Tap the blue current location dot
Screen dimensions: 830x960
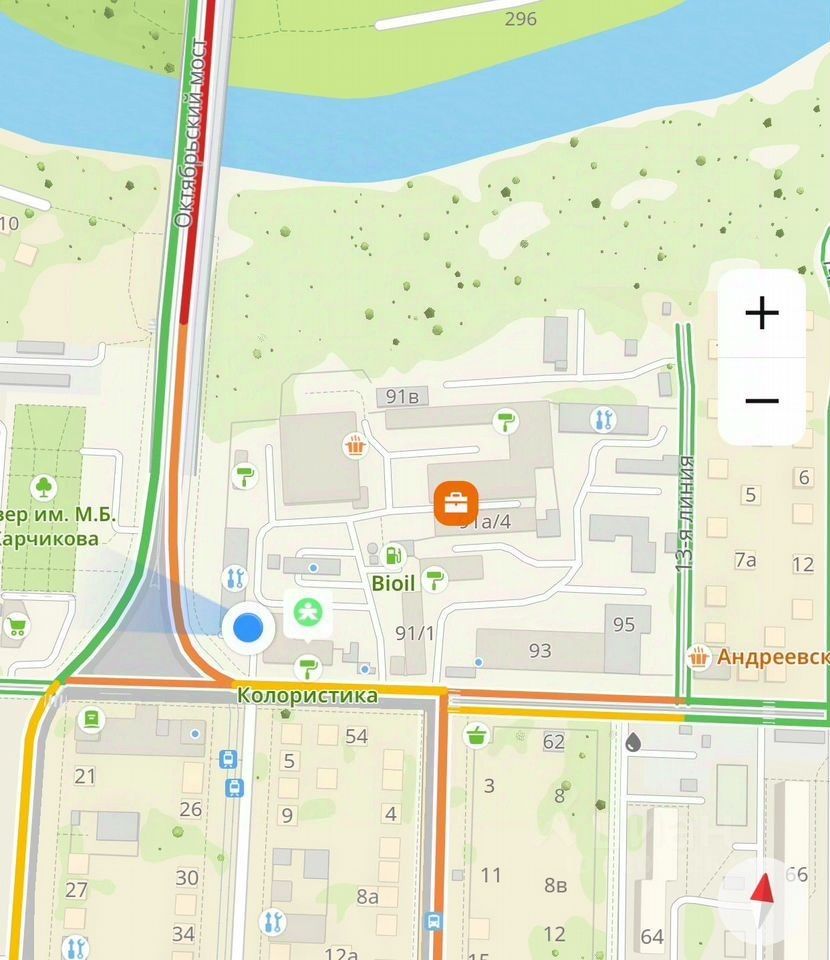247,628
